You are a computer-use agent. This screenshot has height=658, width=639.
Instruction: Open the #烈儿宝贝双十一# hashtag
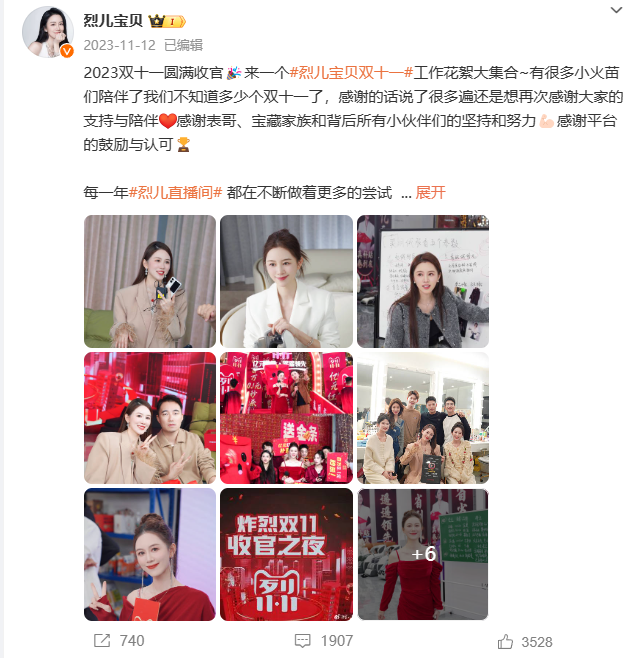(351, 74)
